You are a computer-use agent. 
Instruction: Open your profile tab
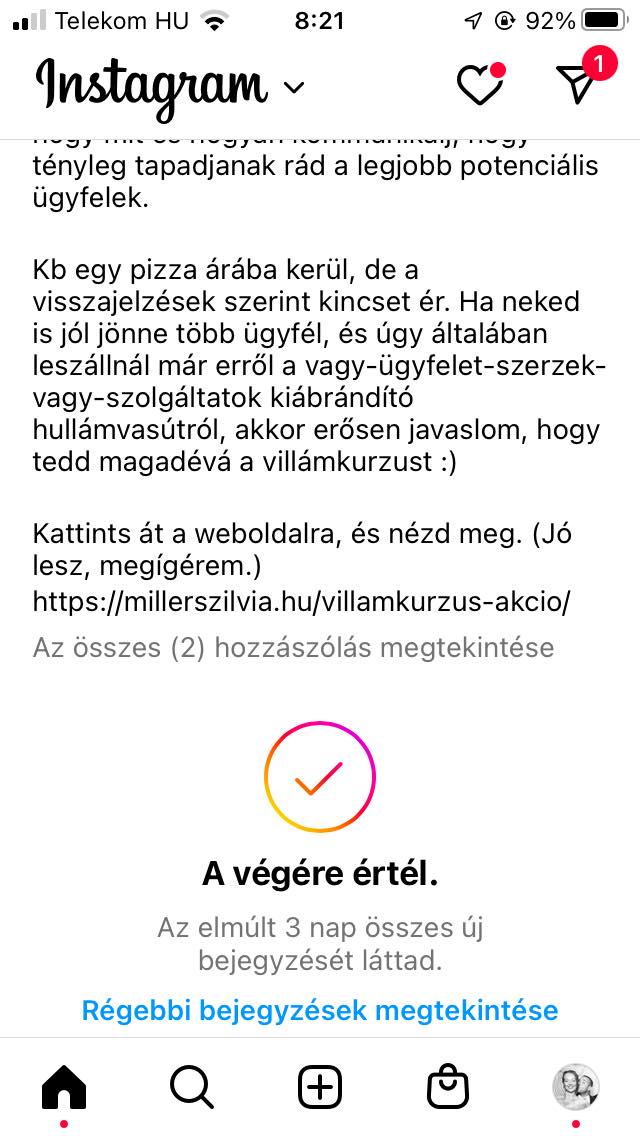point(575,1085)
